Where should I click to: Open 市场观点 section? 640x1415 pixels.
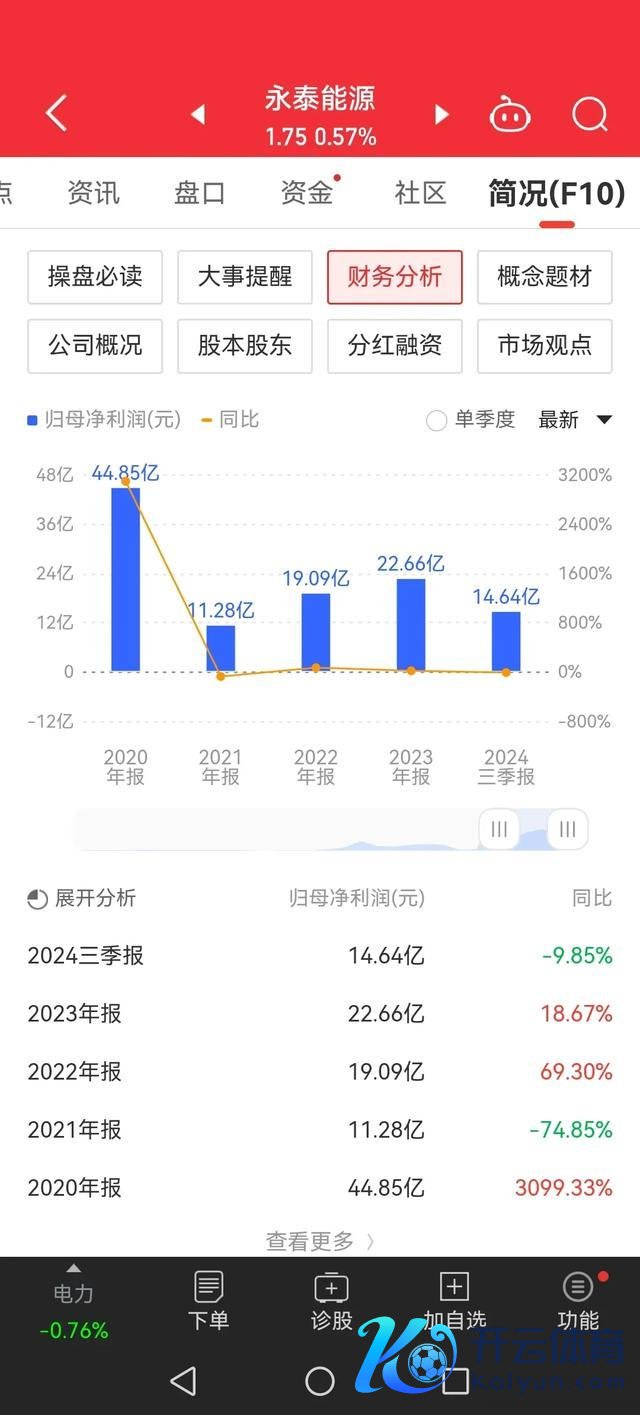click(x=545, y=346)
